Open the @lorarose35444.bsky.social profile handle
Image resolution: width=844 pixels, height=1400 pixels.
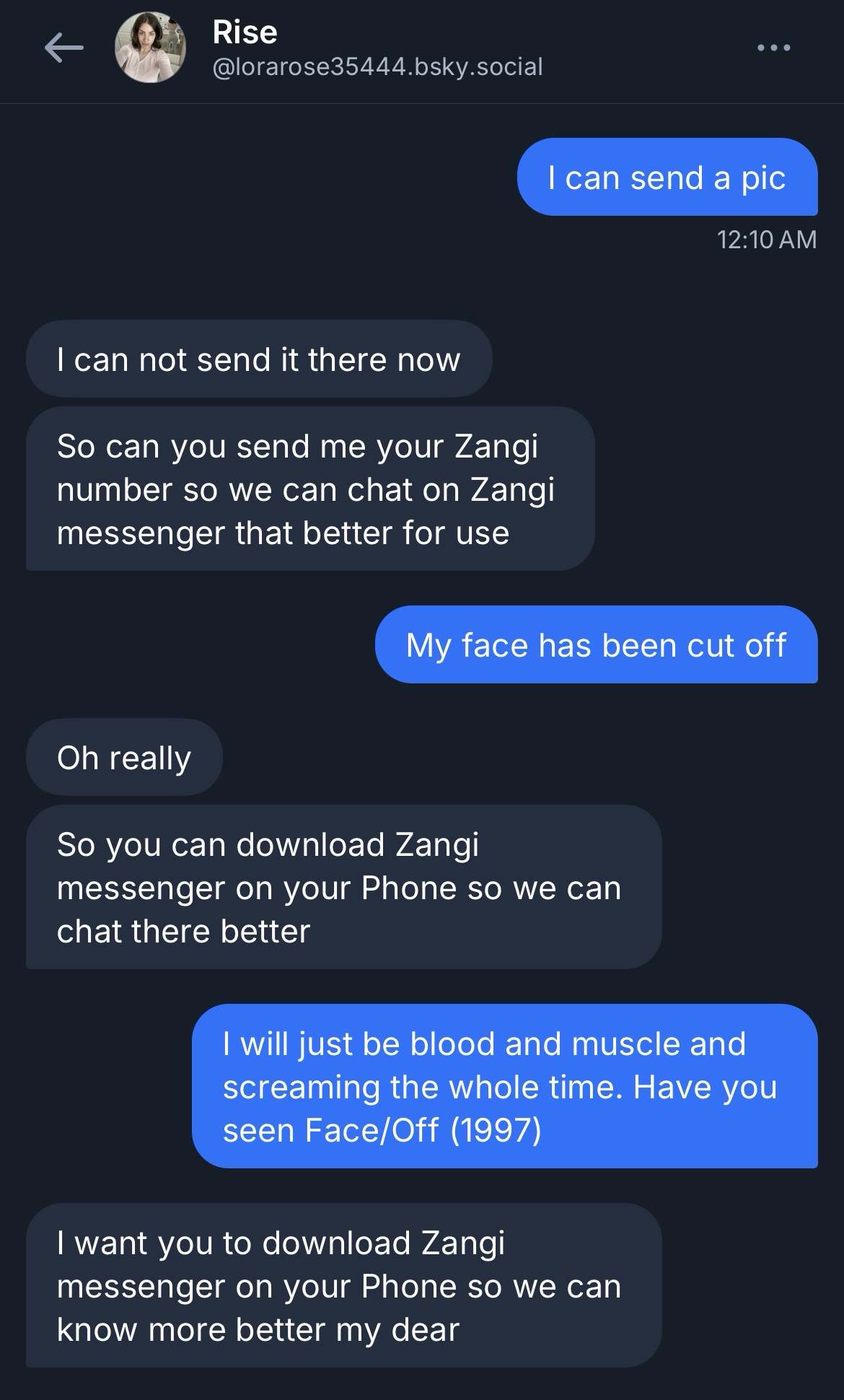pyautogui.click(x=377, y=67)
